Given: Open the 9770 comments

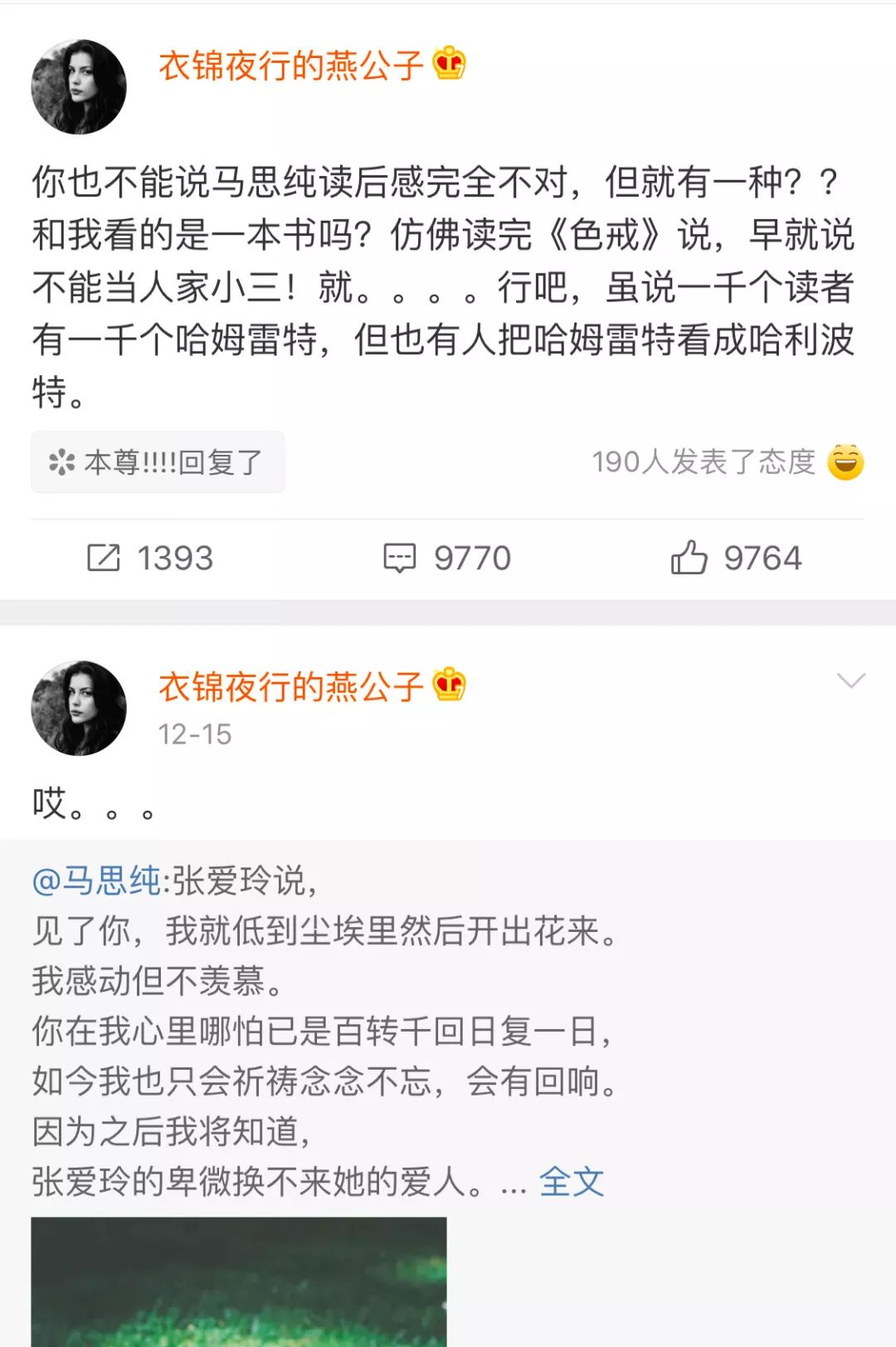Looking at the screenshot, I should (447, 559).
